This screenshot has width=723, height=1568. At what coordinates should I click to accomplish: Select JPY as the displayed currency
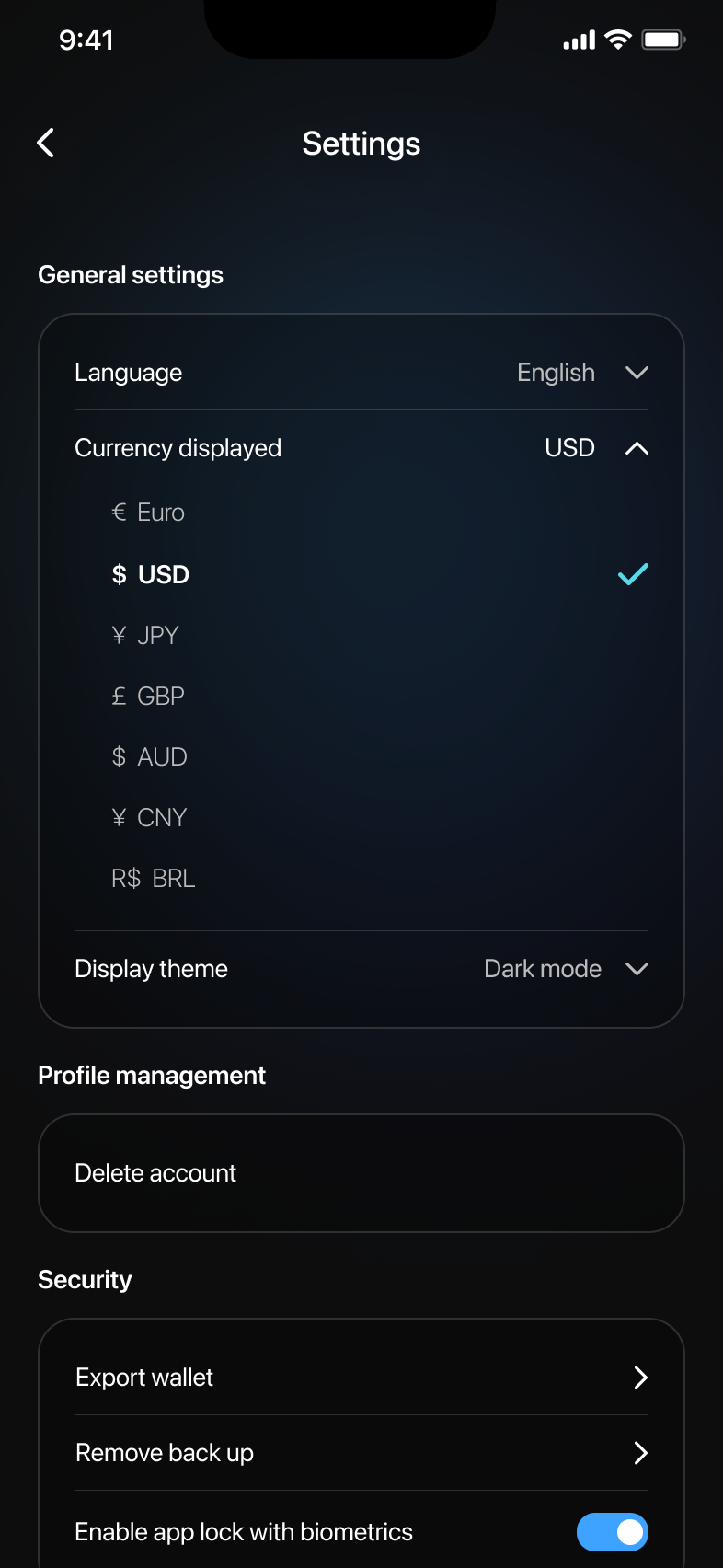point(157,635)
